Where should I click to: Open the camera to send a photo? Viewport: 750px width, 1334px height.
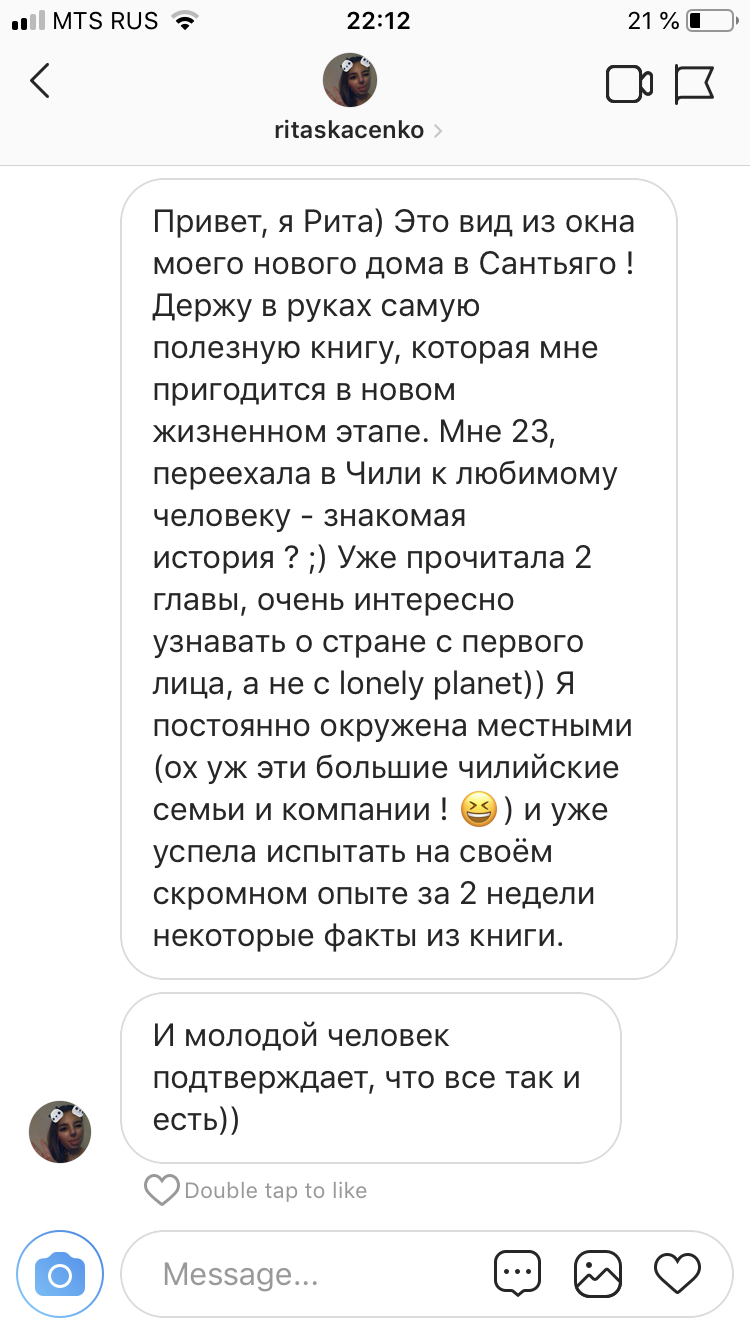[60, 1274]
